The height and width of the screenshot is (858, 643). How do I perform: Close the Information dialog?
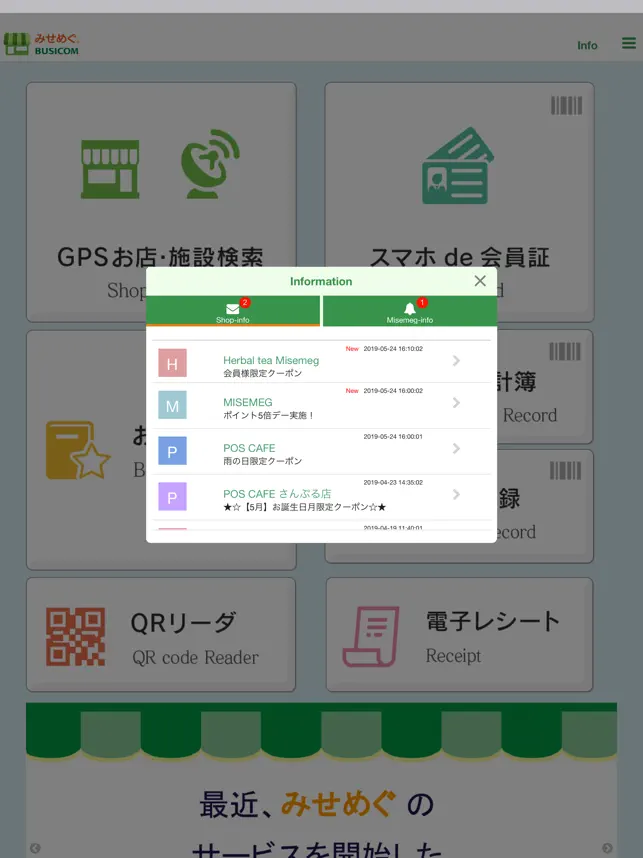[480, 282]
